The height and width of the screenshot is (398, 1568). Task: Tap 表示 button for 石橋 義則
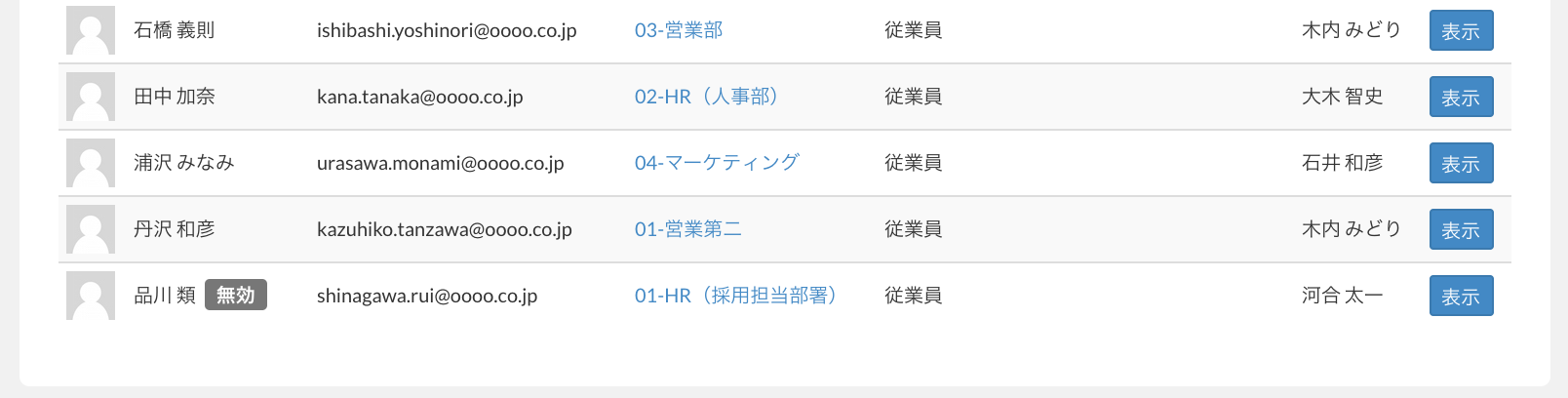tap(1461, 31)
